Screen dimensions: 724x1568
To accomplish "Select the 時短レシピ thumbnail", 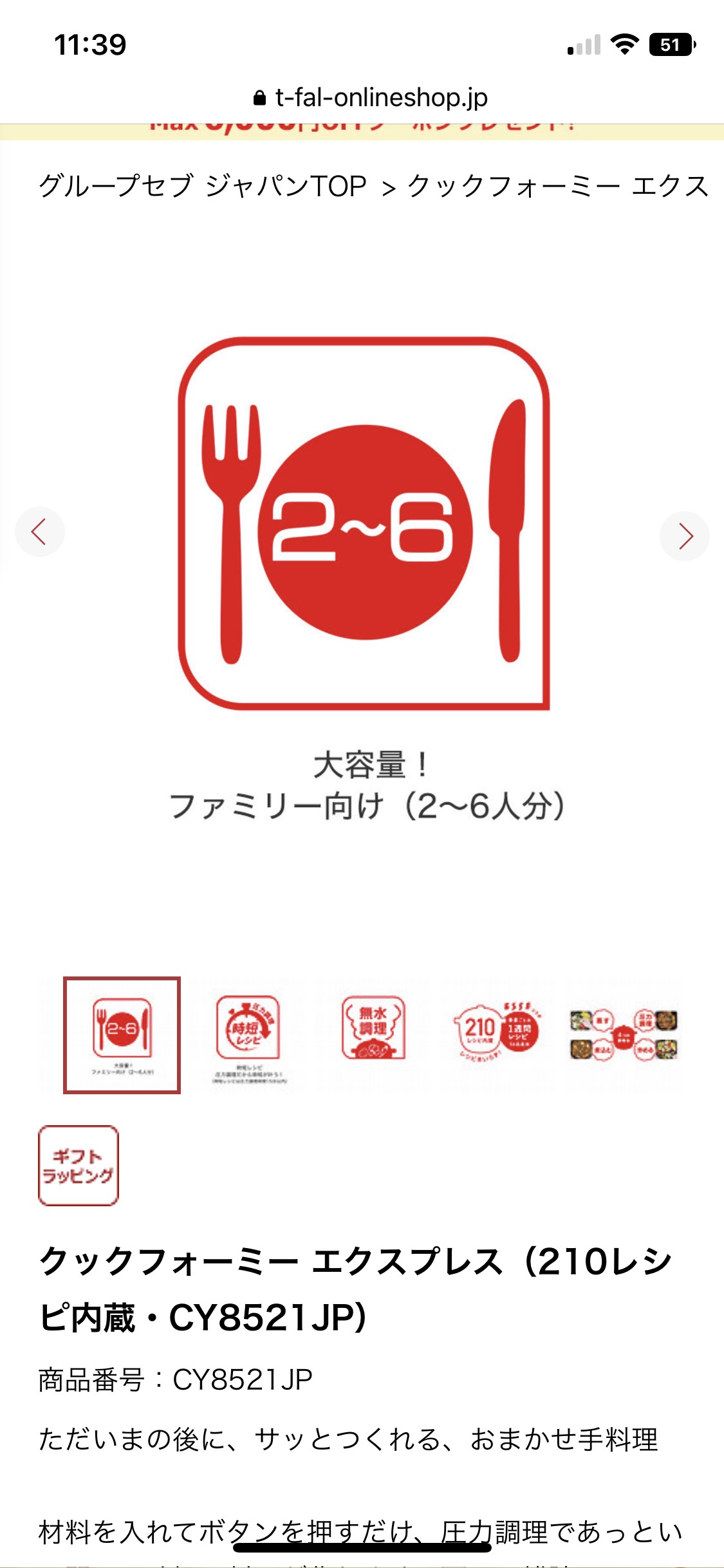I will 248,1034.
